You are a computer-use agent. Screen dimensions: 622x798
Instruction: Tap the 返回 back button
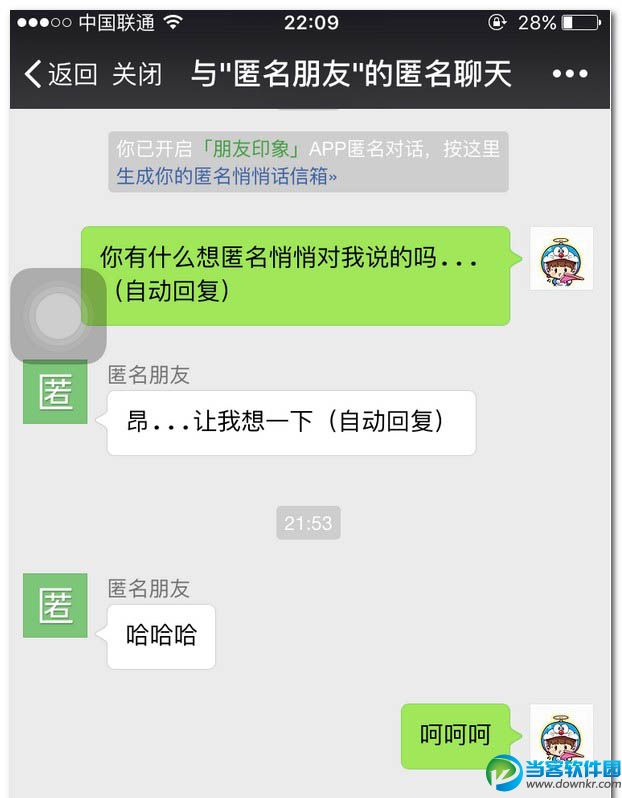(60, 74)
